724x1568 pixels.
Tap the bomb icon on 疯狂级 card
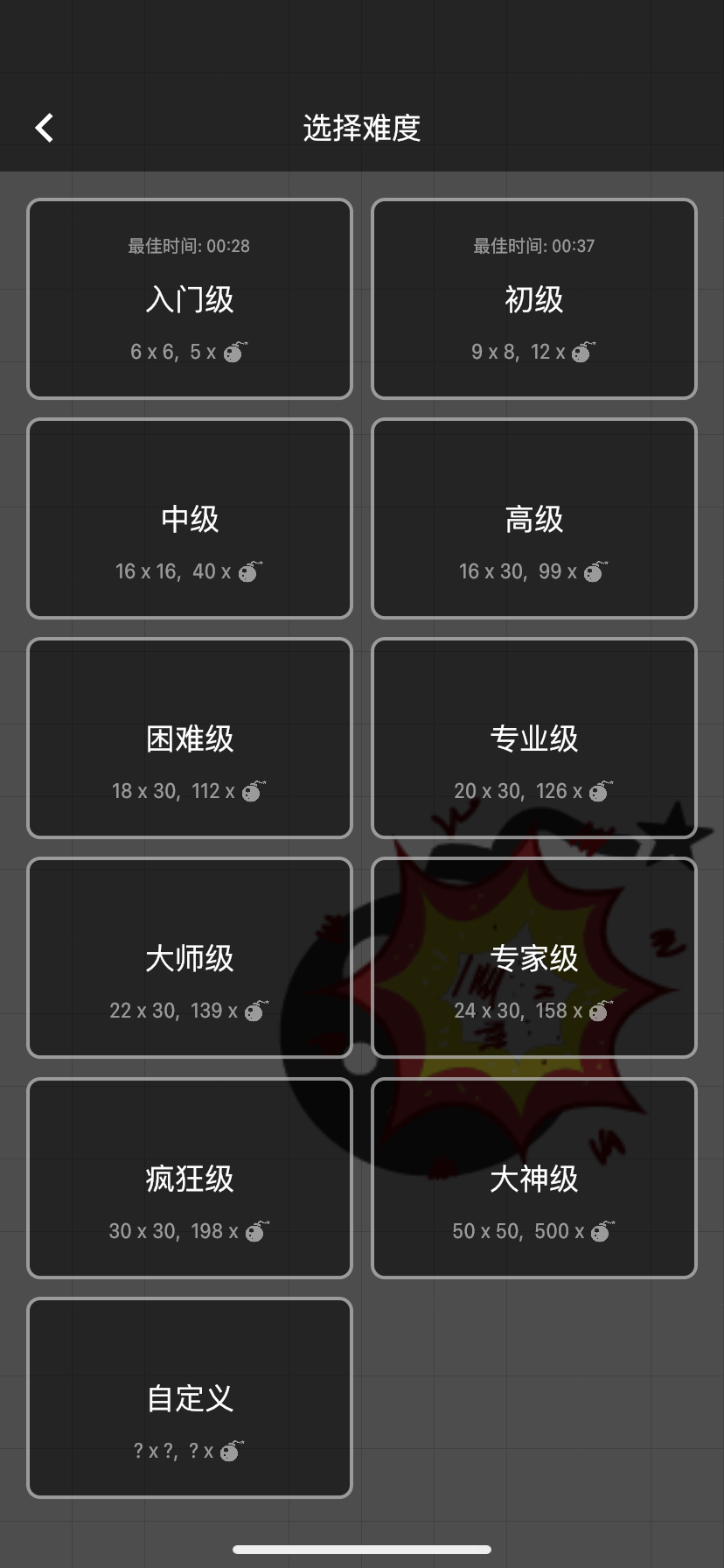(254, 1230)
